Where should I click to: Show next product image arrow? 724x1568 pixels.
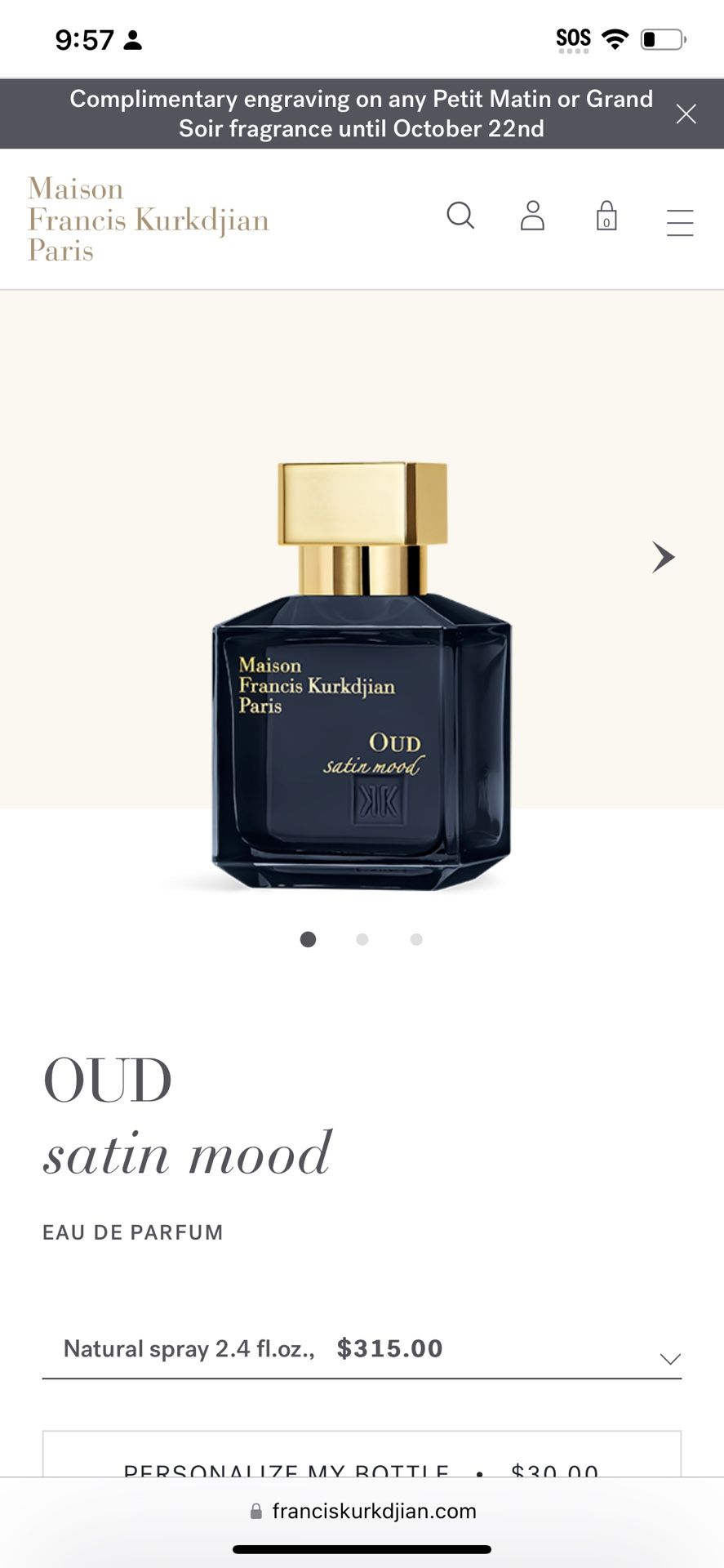coord(663,557)
